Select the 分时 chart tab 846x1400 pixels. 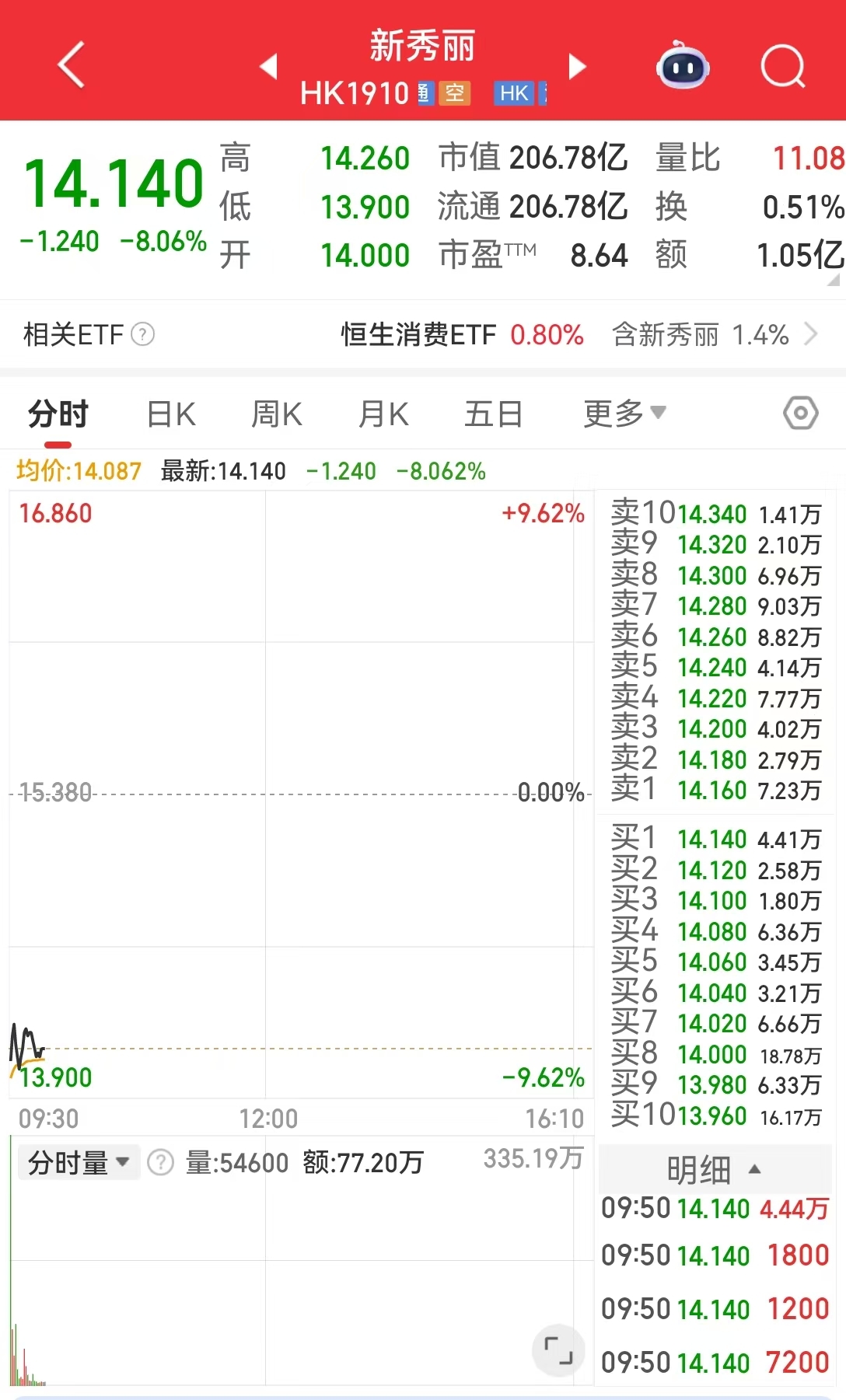[x=58, y=414]
